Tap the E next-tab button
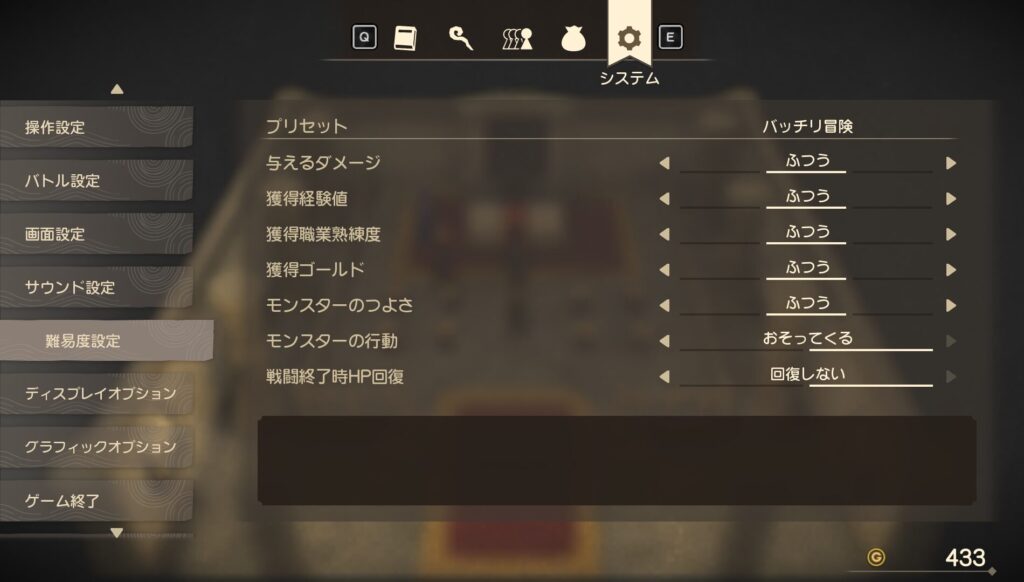Screen dimensions: 1024x582 pos(670,38)
